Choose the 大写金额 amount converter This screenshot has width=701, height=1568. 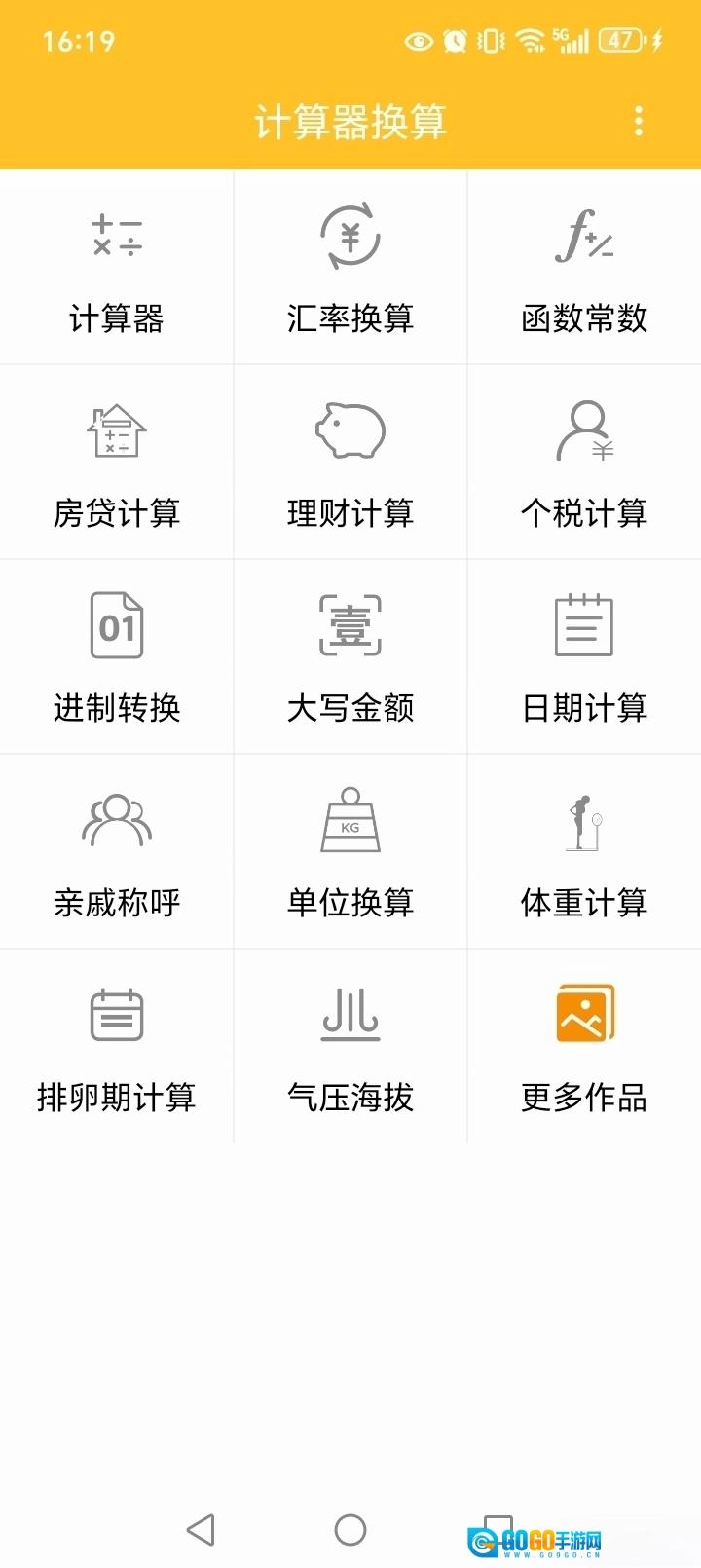(x=350, y=657)
